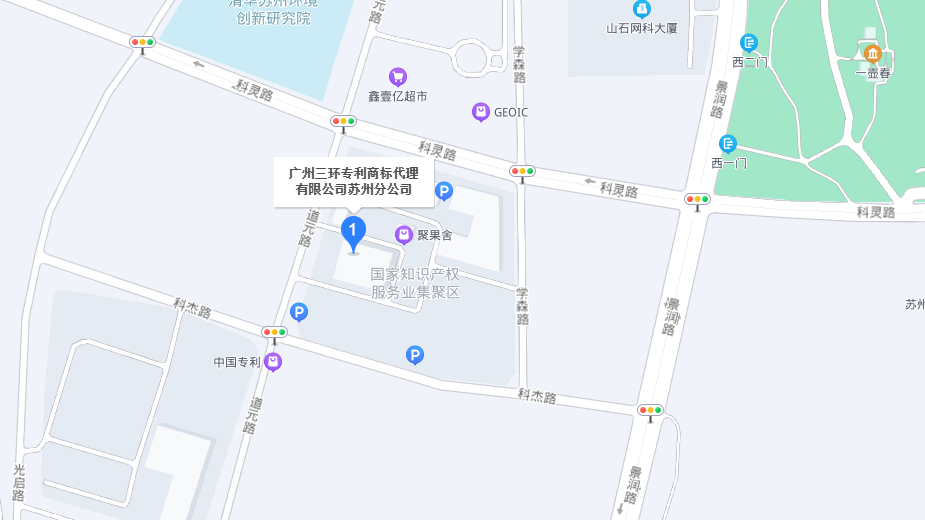Tap the blue location marker numbered 1
The width and height of the screenshot is (925, 520).
click(353, 231)
